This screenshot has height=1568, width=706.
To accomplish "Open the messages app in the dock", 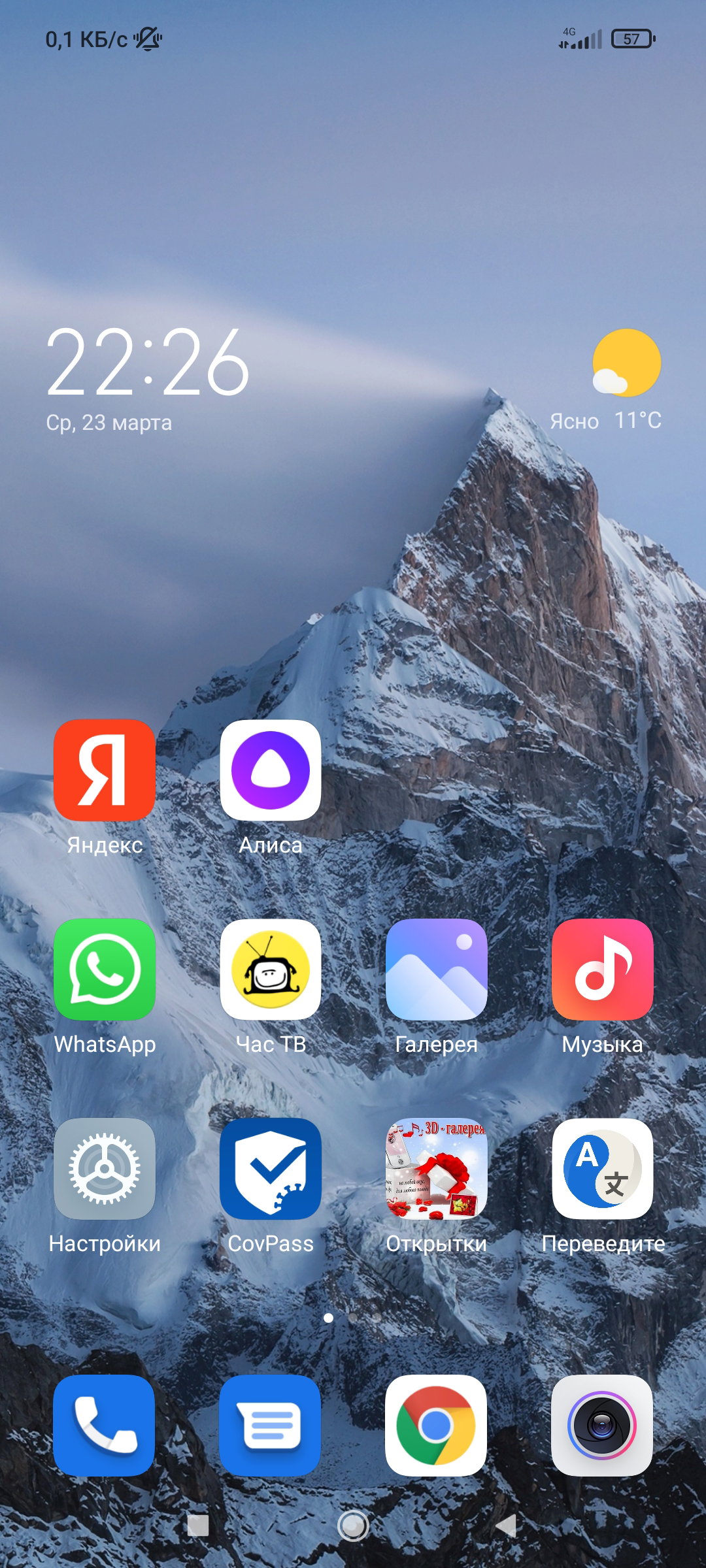I will tap(271, 1426).
